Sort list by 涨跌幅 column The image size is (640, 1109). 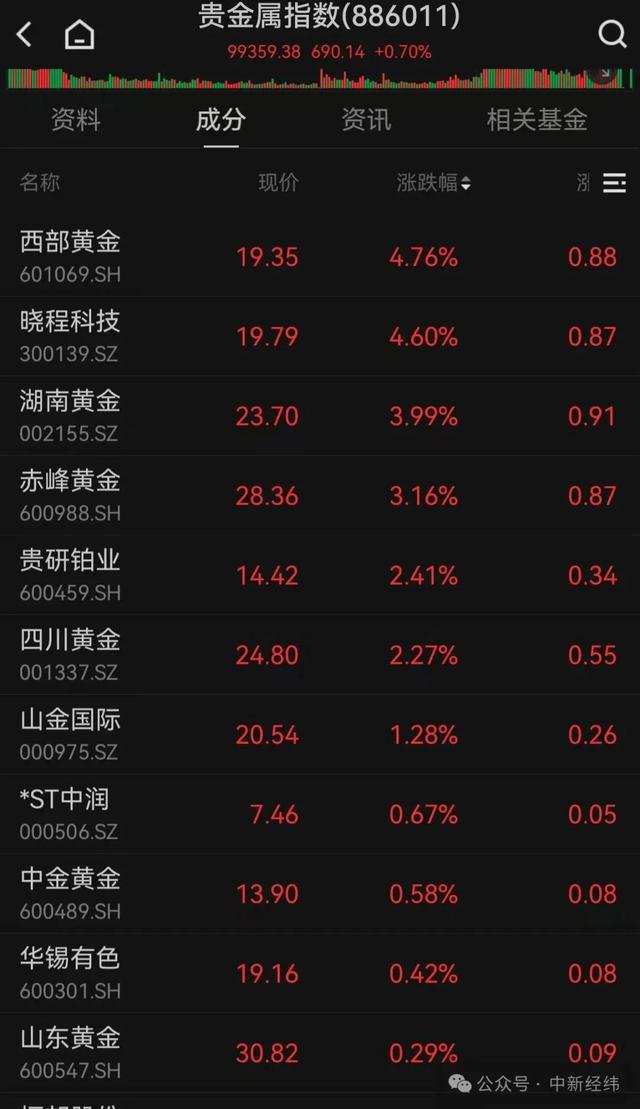(x=433, y=182)
